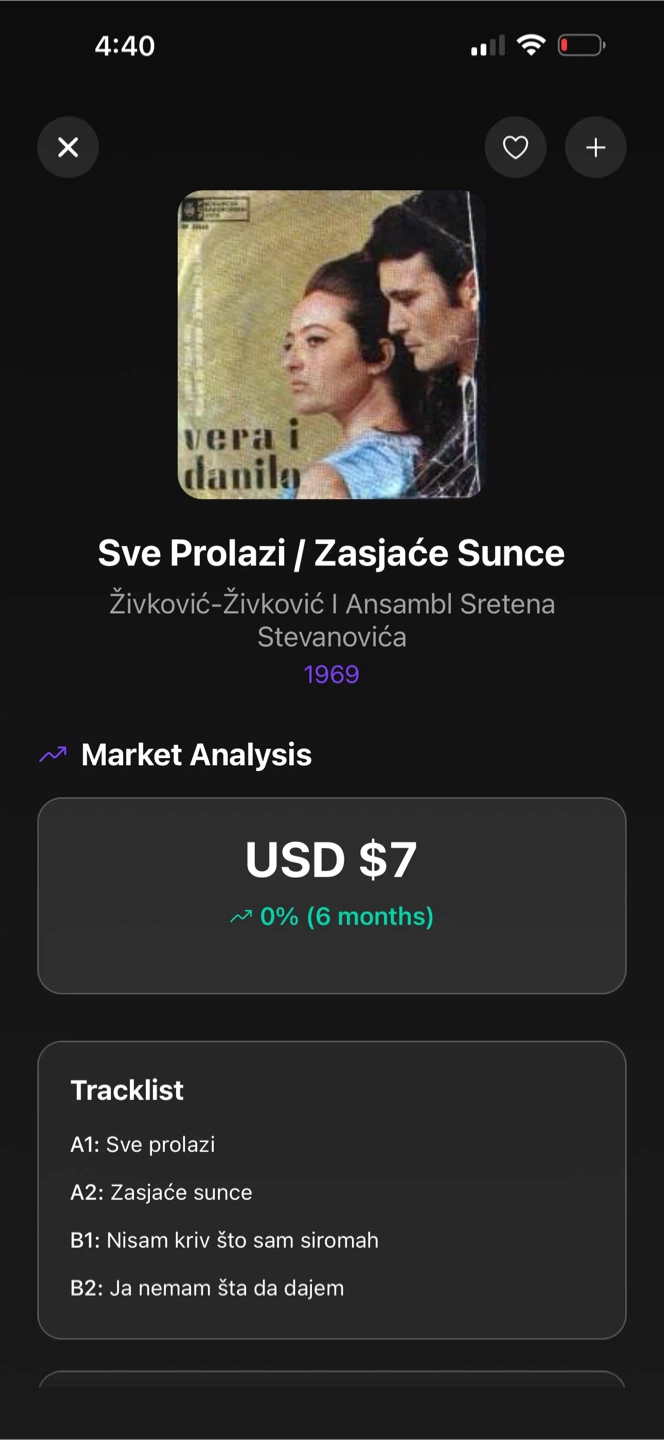Add this record to favorites with the heart

coord(515,148)
